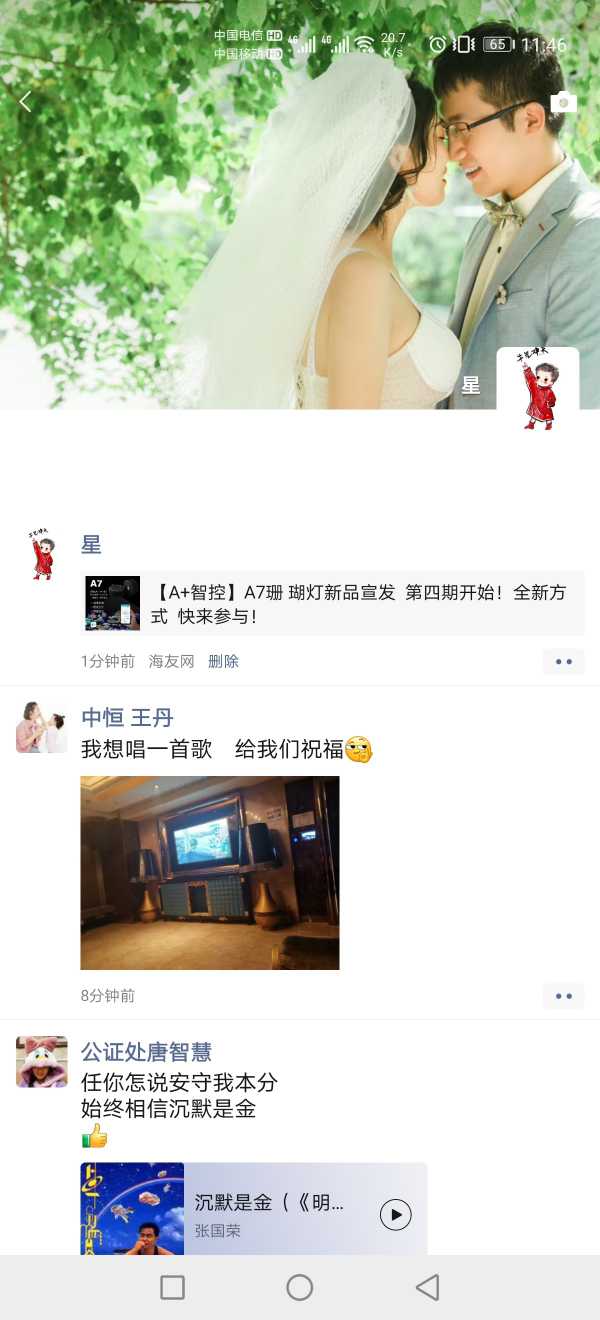Open the 海友网 source link

tap(171, 661)
